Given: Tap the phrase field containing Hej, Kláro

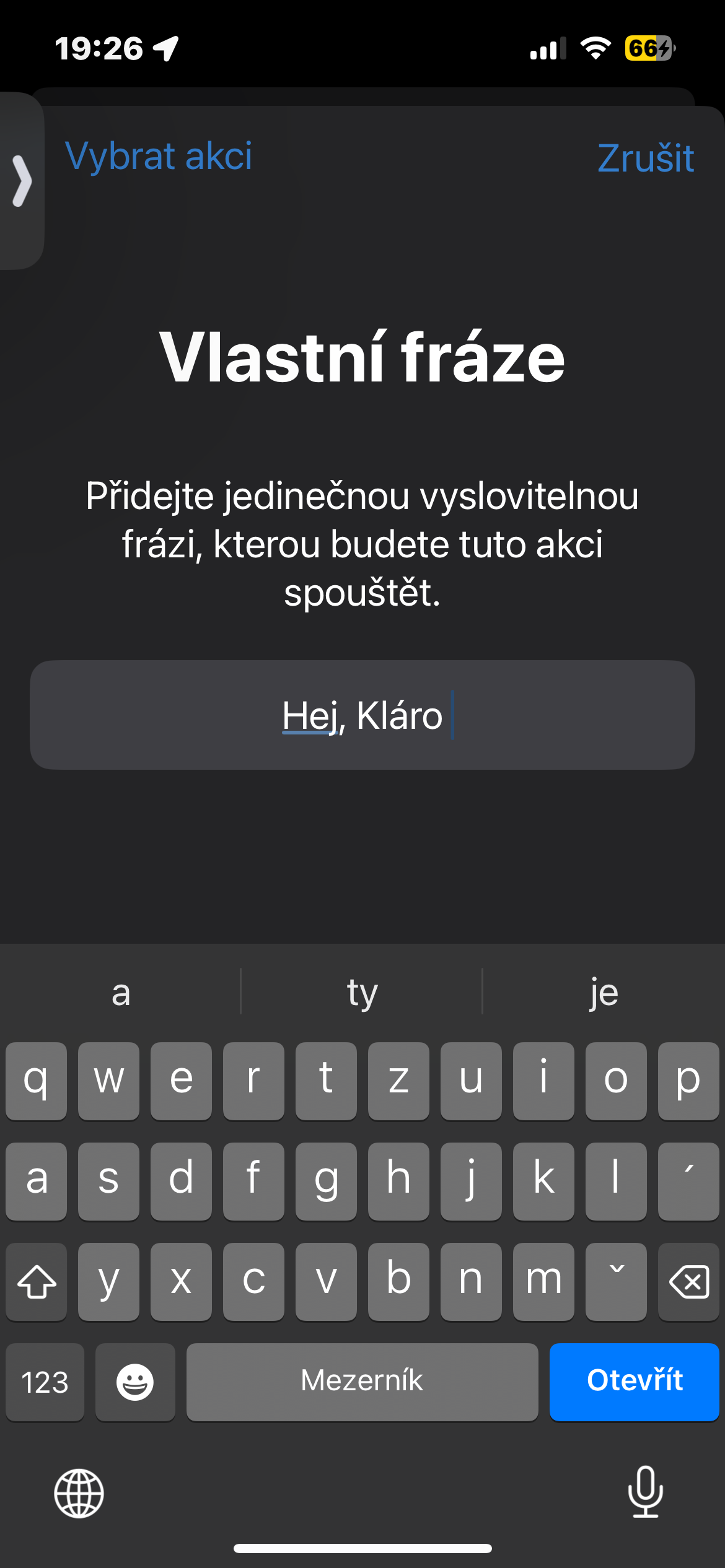Looking at the screenshot, I should coord(362,715).
